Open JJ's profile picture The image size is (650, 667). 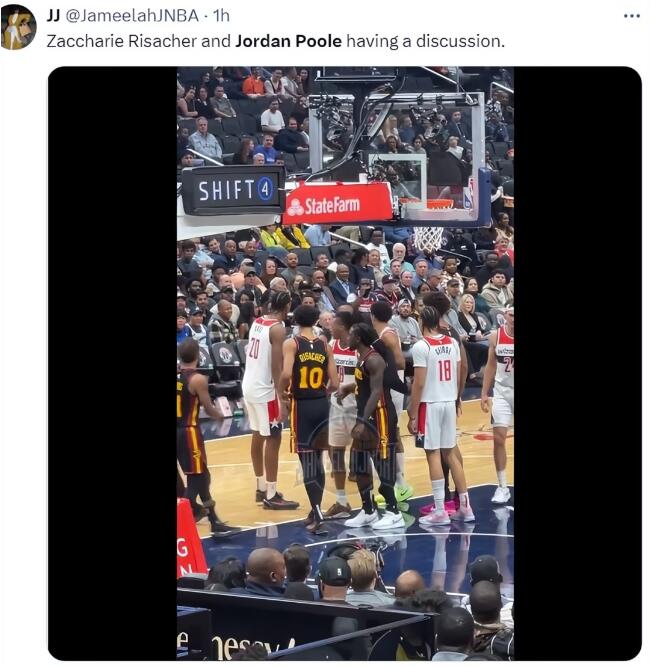[19, 27]
